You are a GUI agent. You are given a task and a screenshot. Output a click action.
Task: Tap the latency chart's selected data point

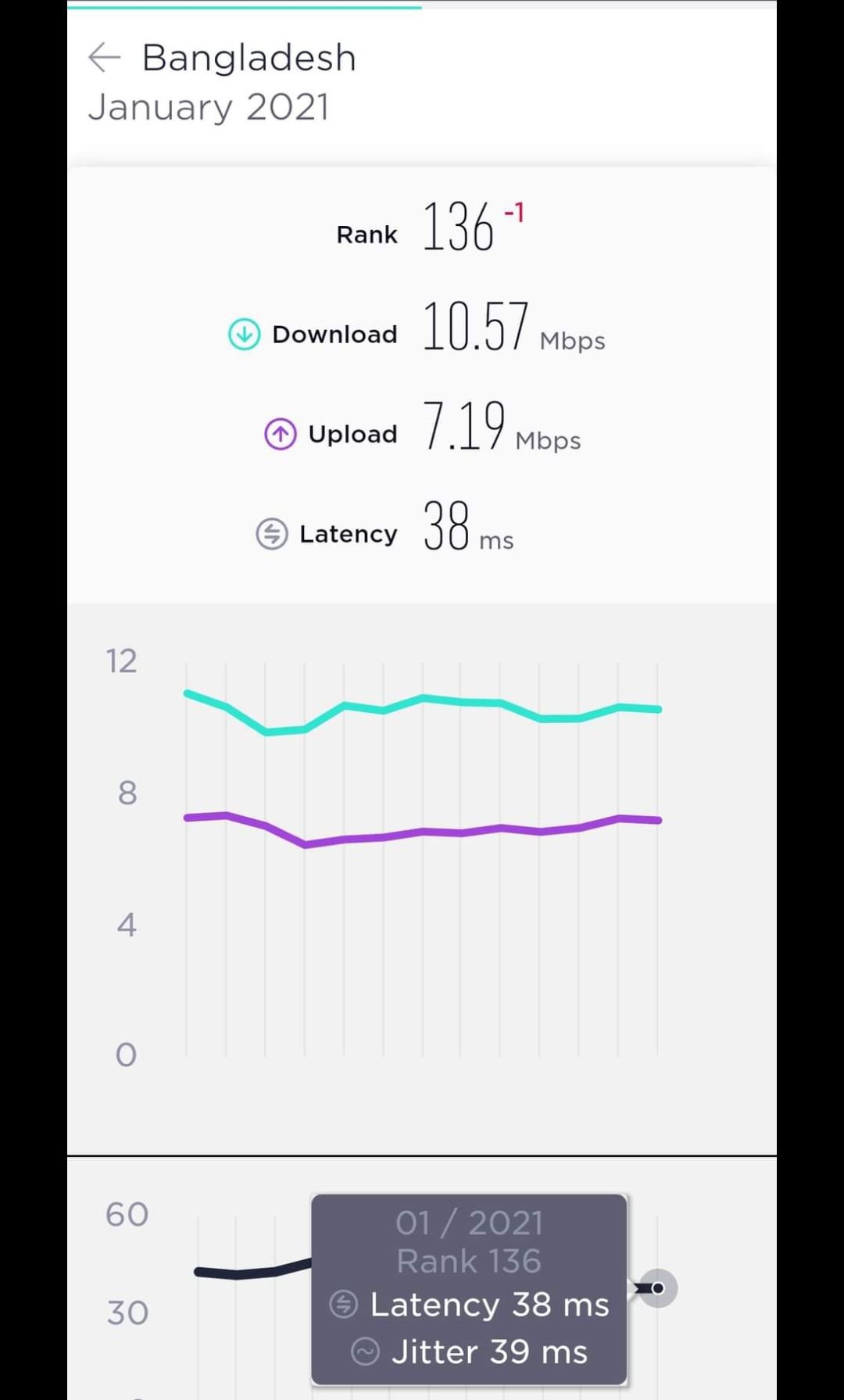pyautogui.click(x=658, y=1288)
